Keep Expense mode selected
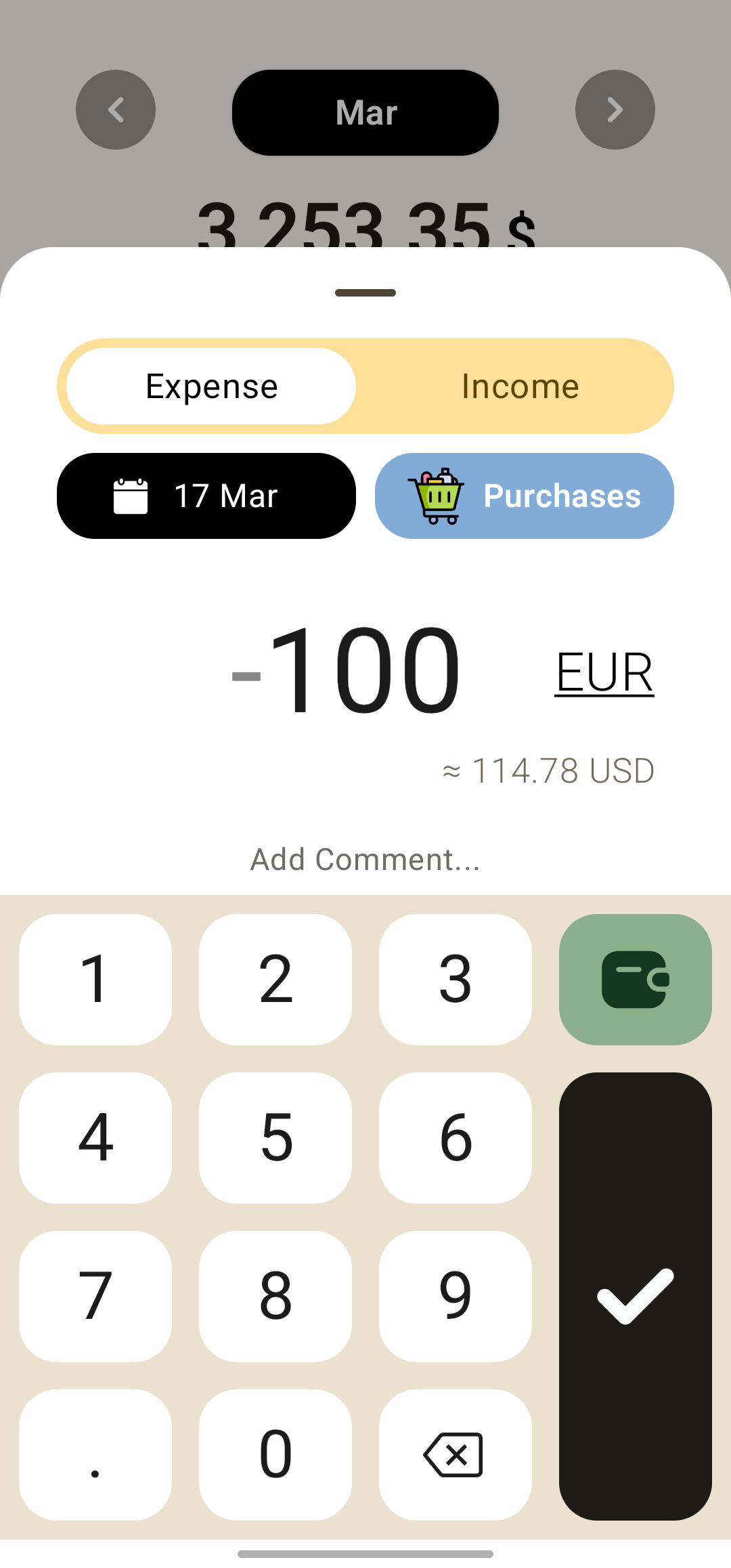This screenshot has height=1568, width=731. click(210, 386)
